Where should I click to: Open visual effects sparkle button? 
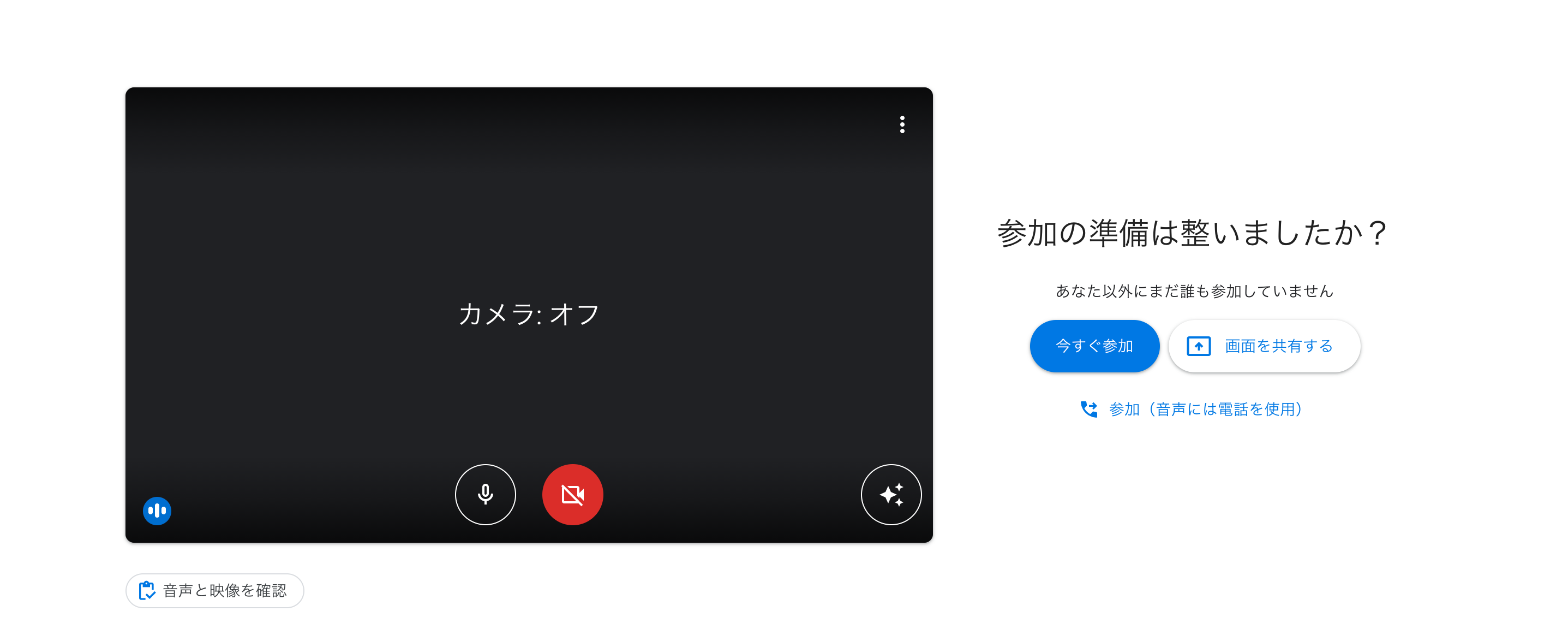[x=890, y=495]
